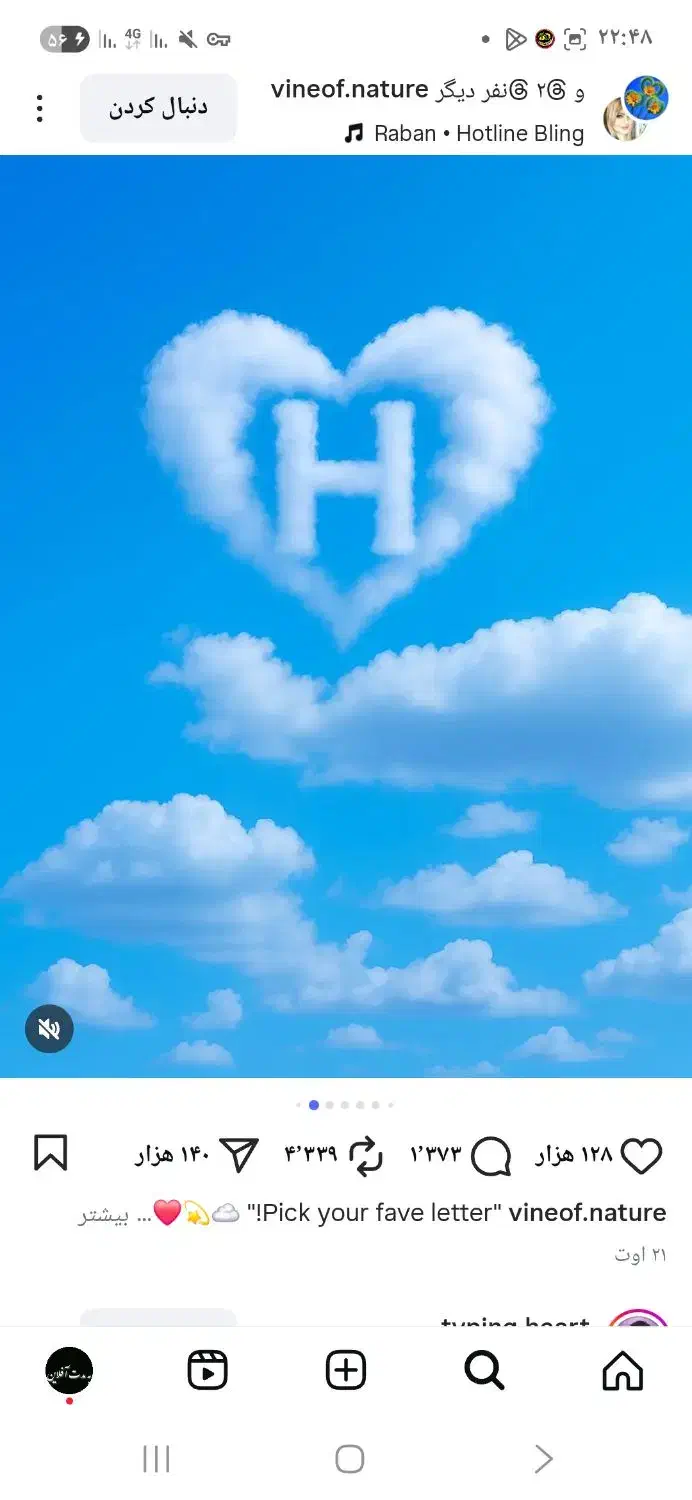The height and width of the screenshot is (1500, 692).
Task: Open the Raban Hotline Bling audio
Action: coord(464,134)
